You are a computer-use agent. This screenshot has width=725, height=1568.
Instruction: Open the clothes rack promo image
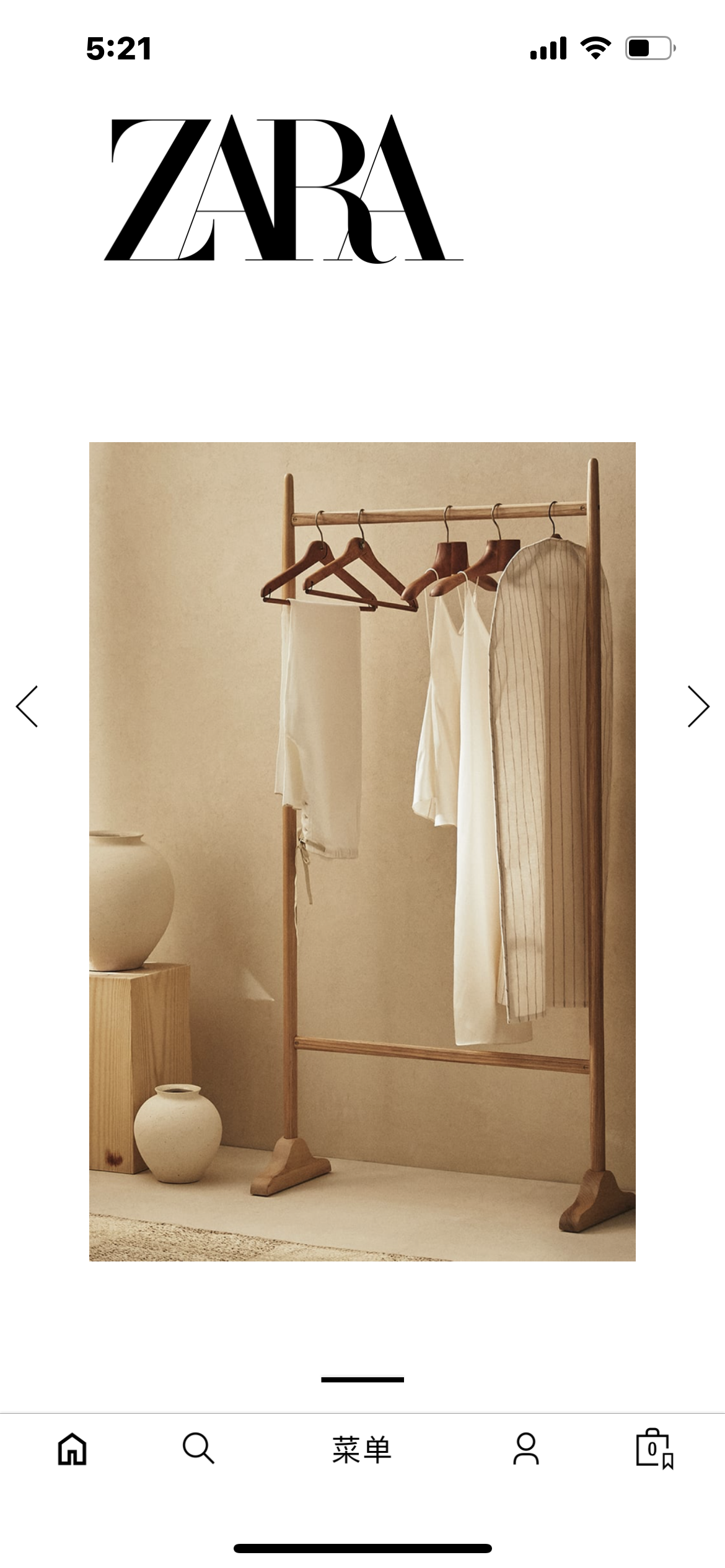pyautogui.click(x=362, y=852)
